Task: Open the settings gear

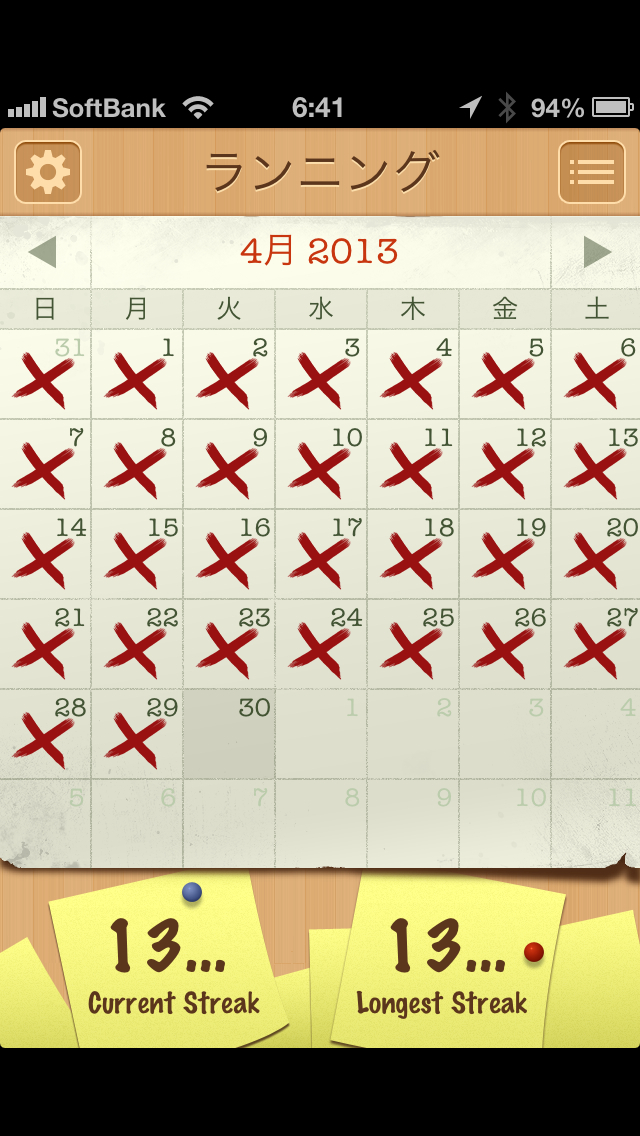Action: tap(48, 172)
